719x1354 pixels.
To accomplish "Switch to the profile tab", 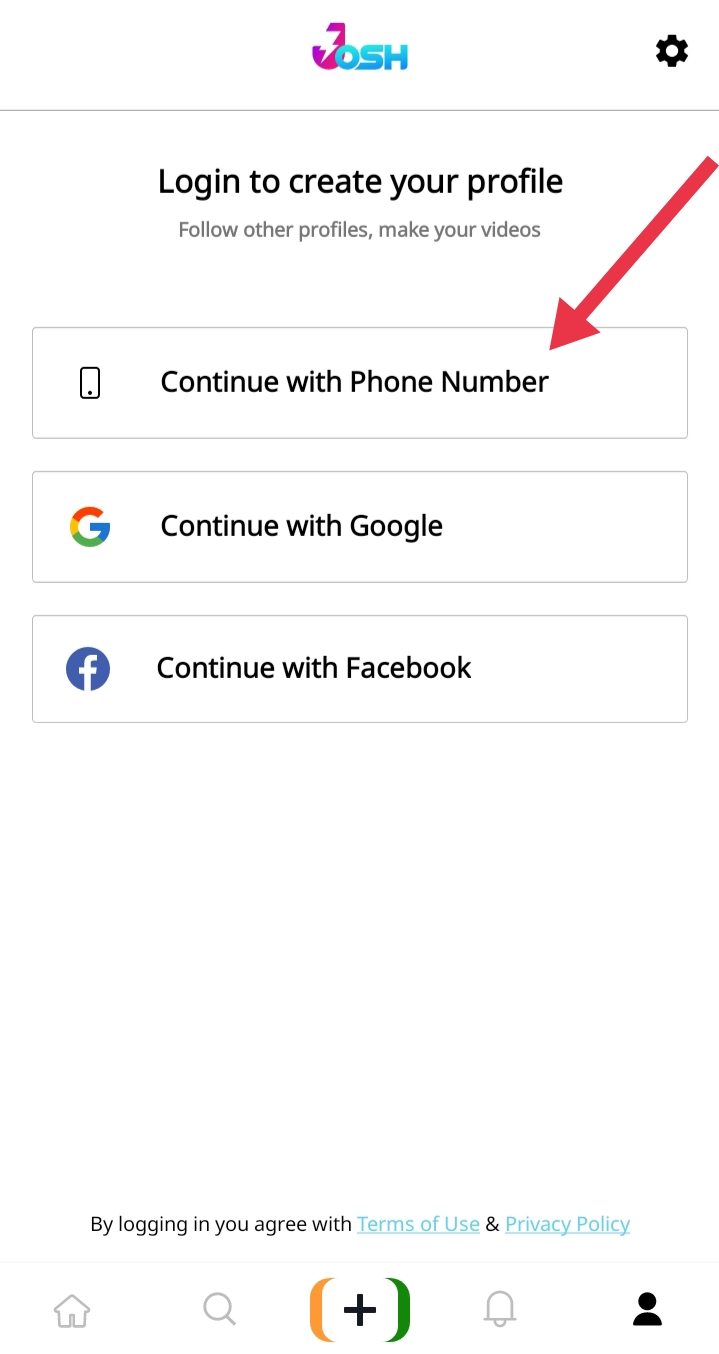I will [647, 1308].
